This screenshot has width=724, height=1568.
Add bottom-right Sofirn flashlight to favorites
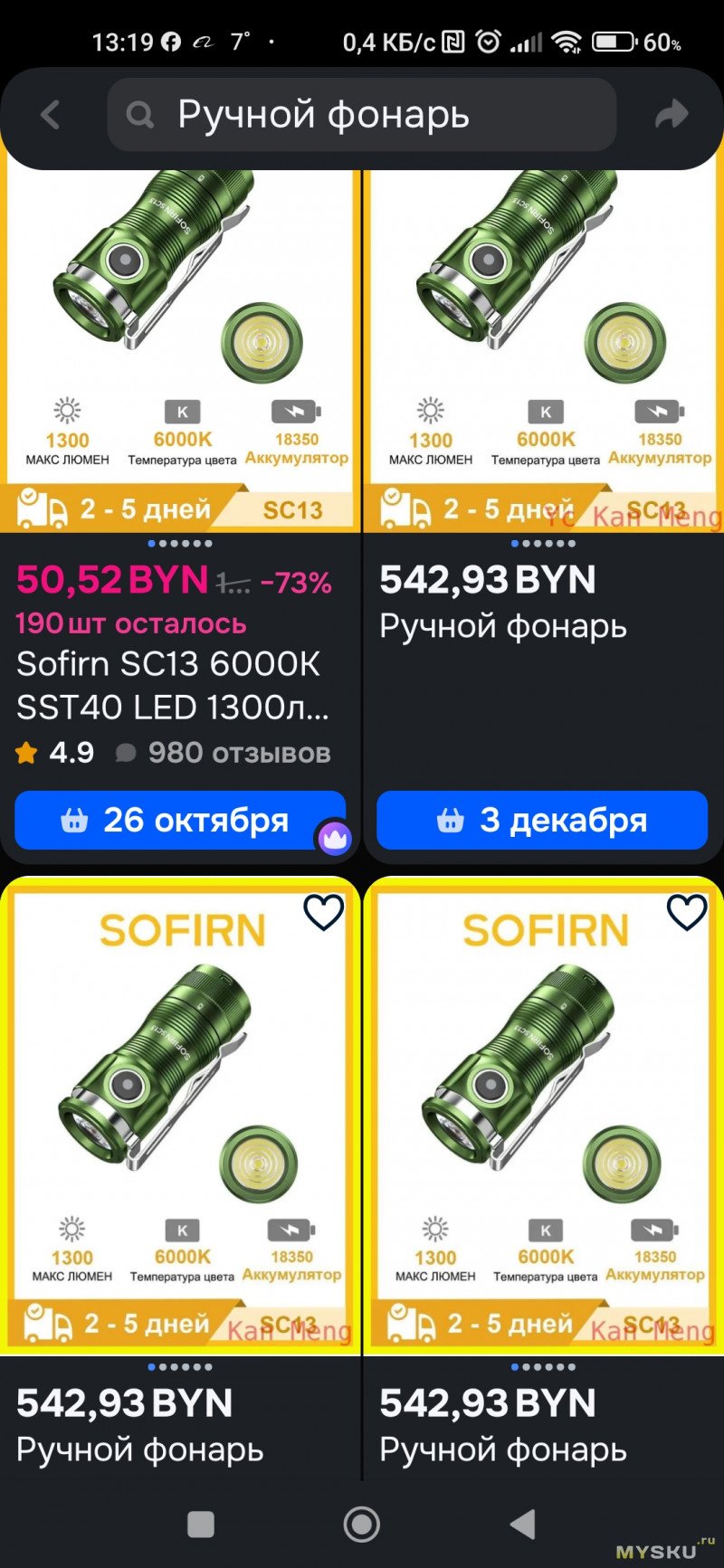pyautogui.click(x=686, y=912)
